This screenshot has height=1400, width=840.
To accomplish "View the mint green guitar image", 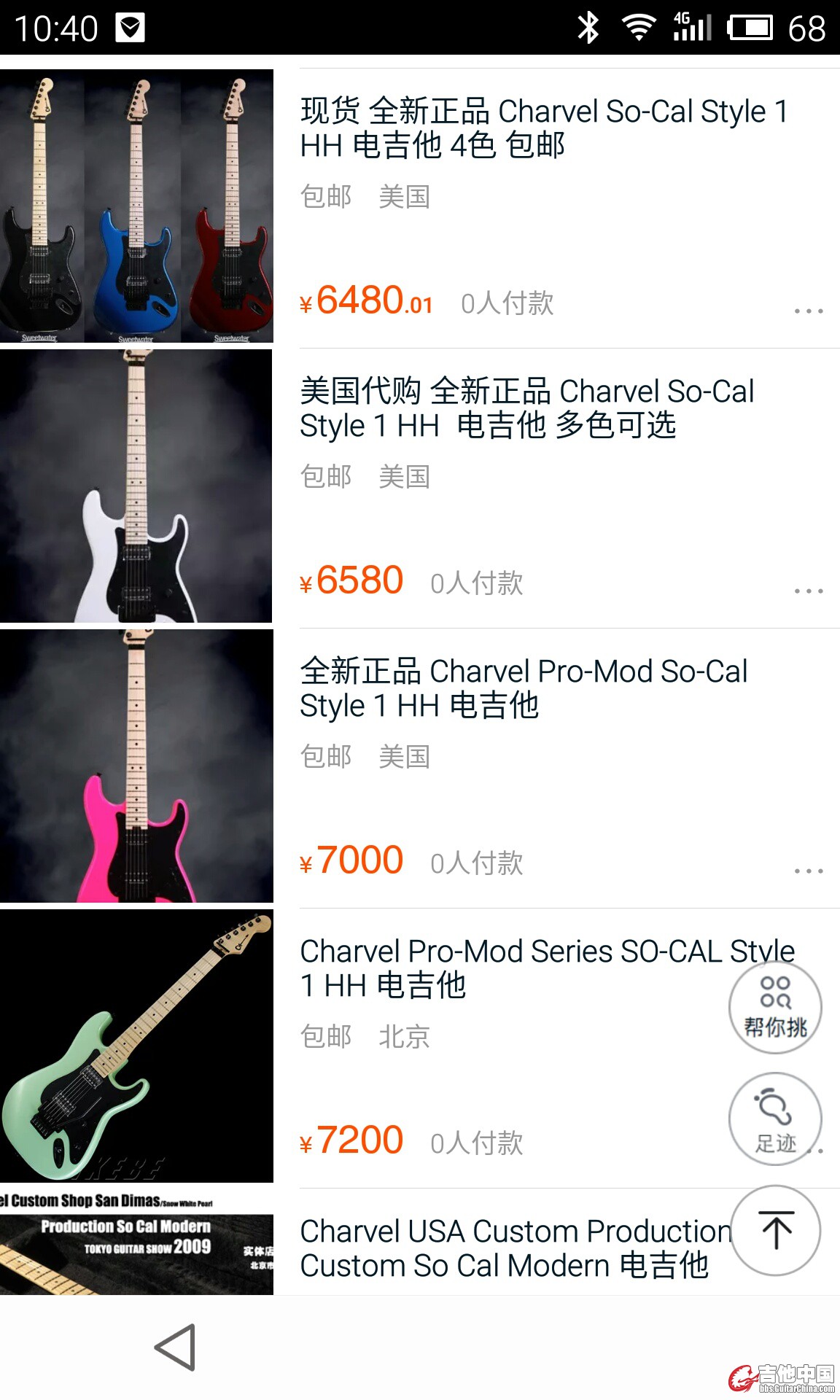I will 136,1046.
